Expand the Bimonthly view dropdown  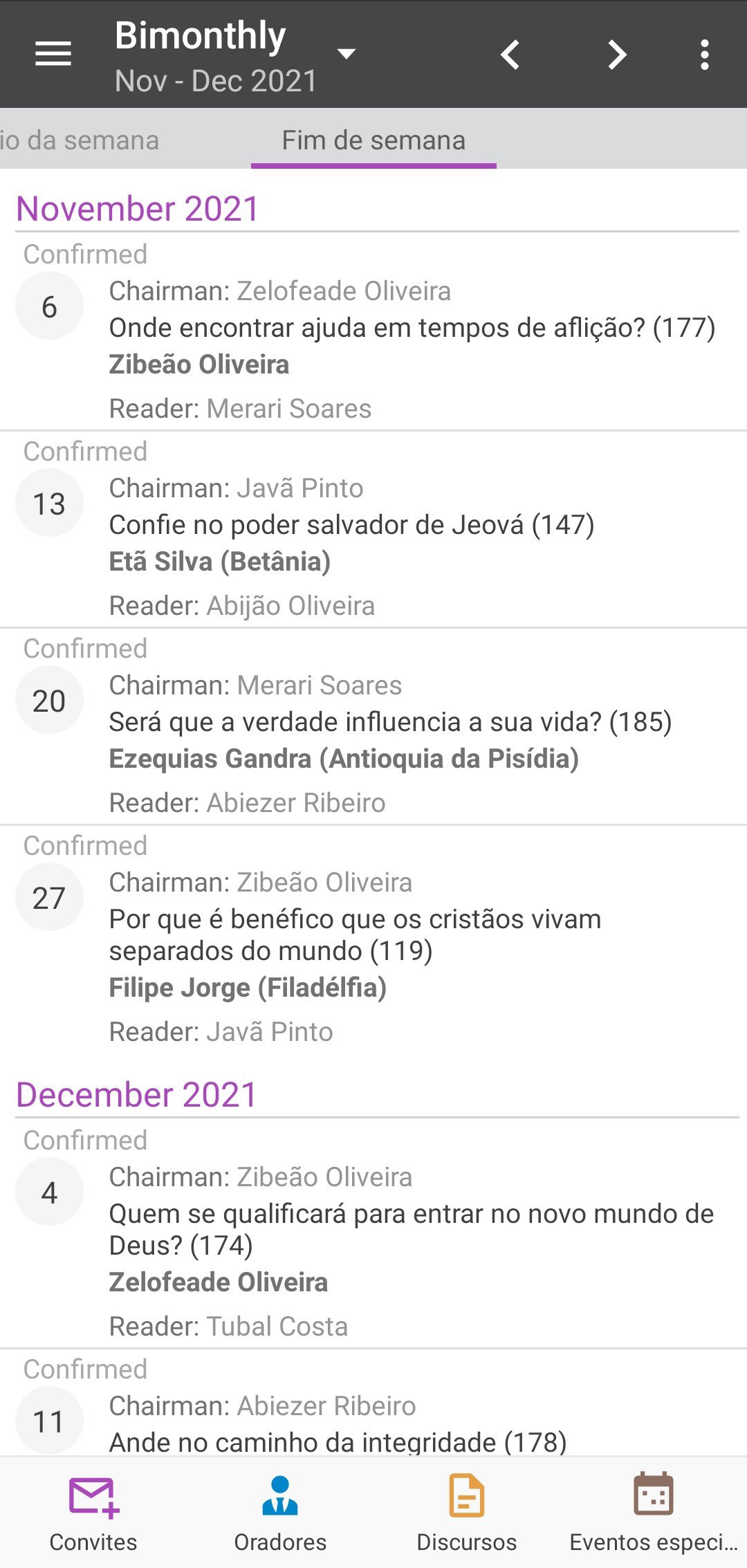pos(345,54)
